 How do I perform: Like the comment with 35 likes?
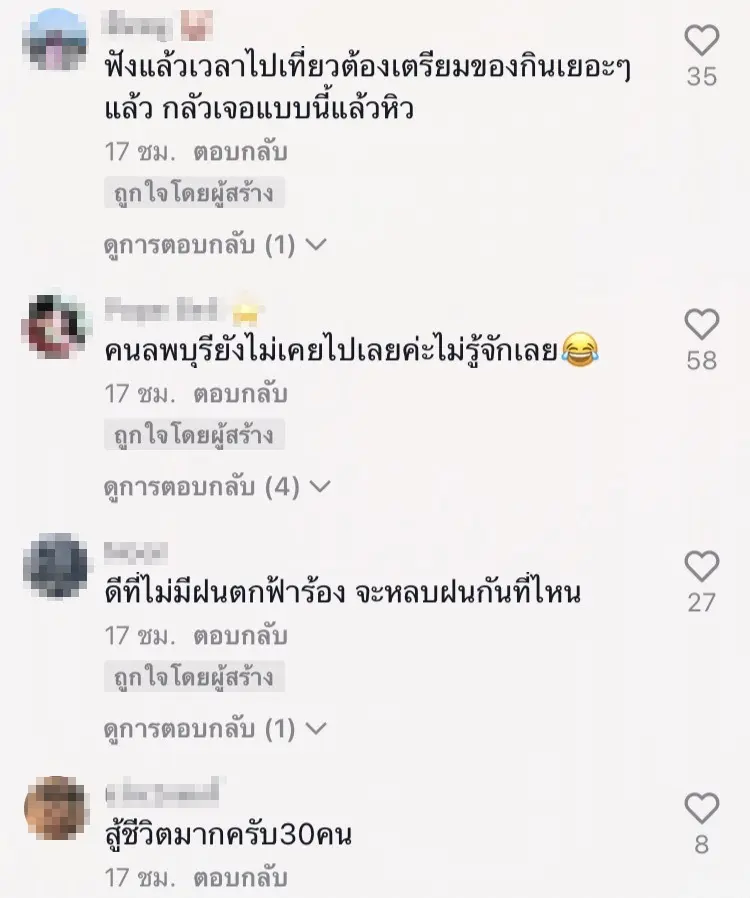[702, 41]
